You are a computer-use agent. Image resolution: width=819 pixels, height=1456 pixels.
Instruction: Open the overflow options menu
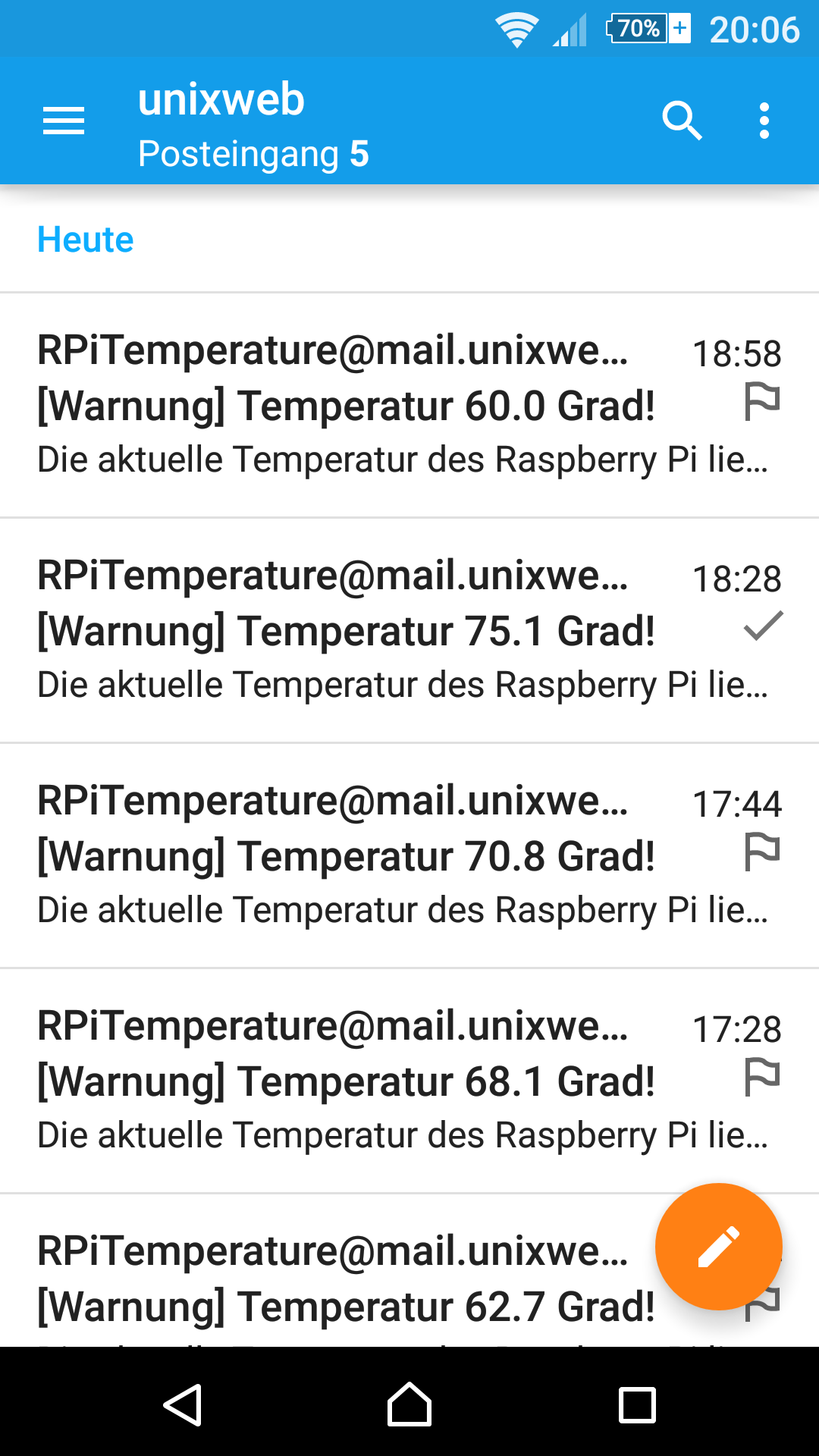pos(764,121)
